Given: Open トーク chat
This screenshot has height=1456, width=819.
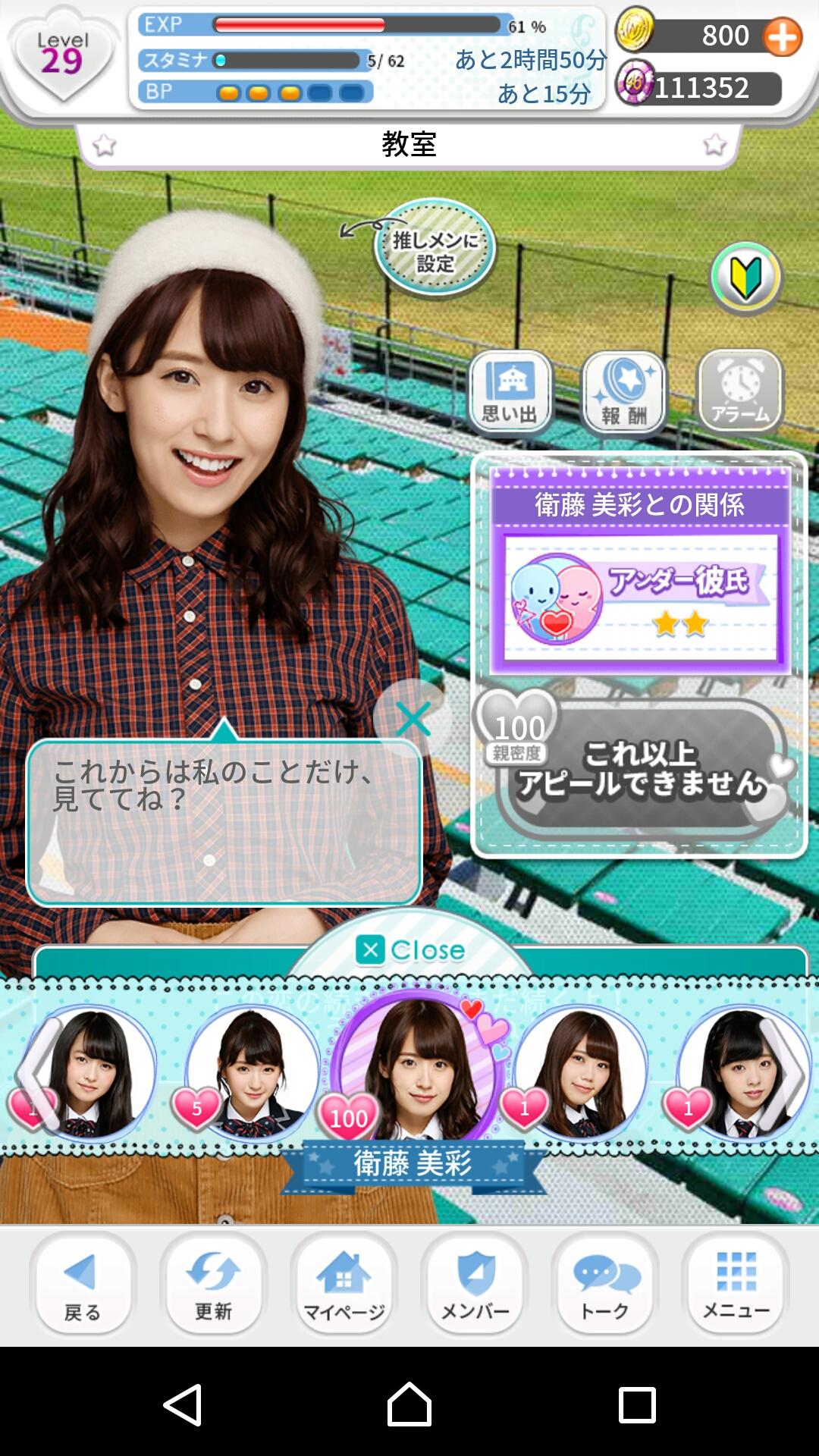Looking at the screenshot, I should point(605,1285).
